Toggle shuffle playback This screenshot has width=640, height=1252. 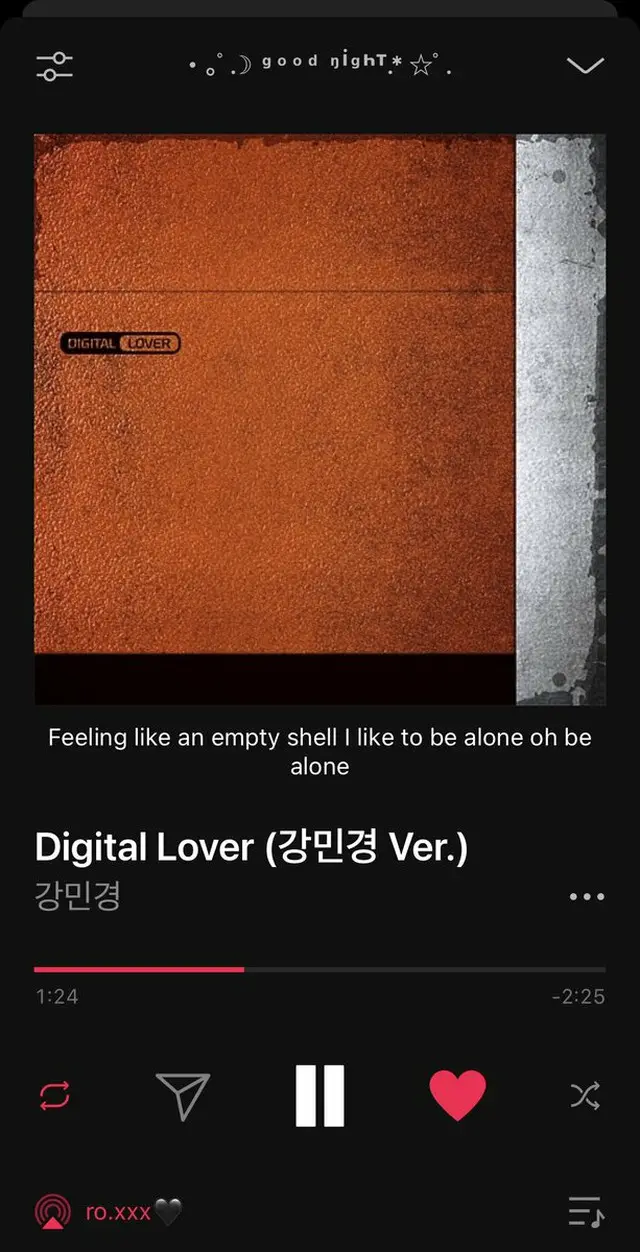pos(585,1096)
